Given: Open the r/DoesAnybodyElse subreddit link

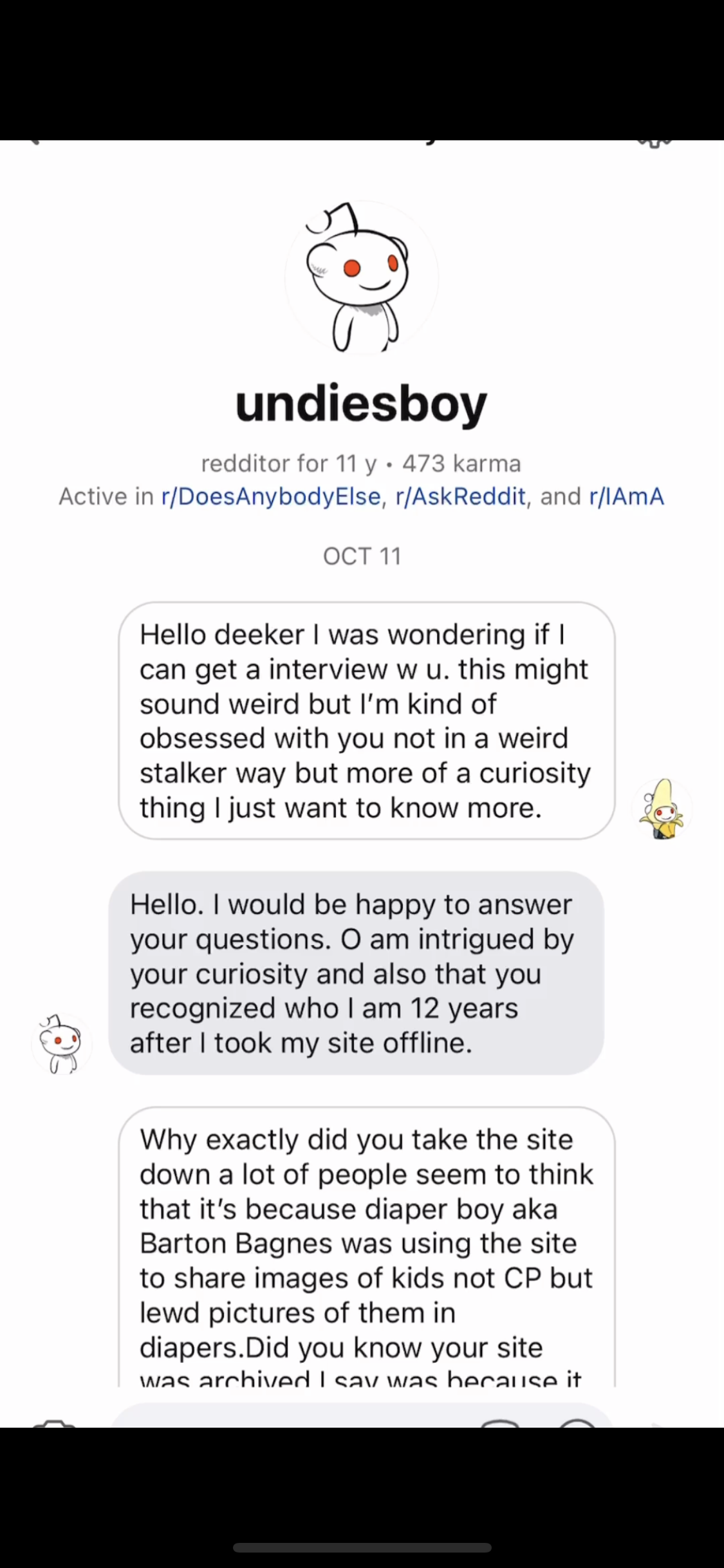Looking at the screenshot, I should click(271, 497).
